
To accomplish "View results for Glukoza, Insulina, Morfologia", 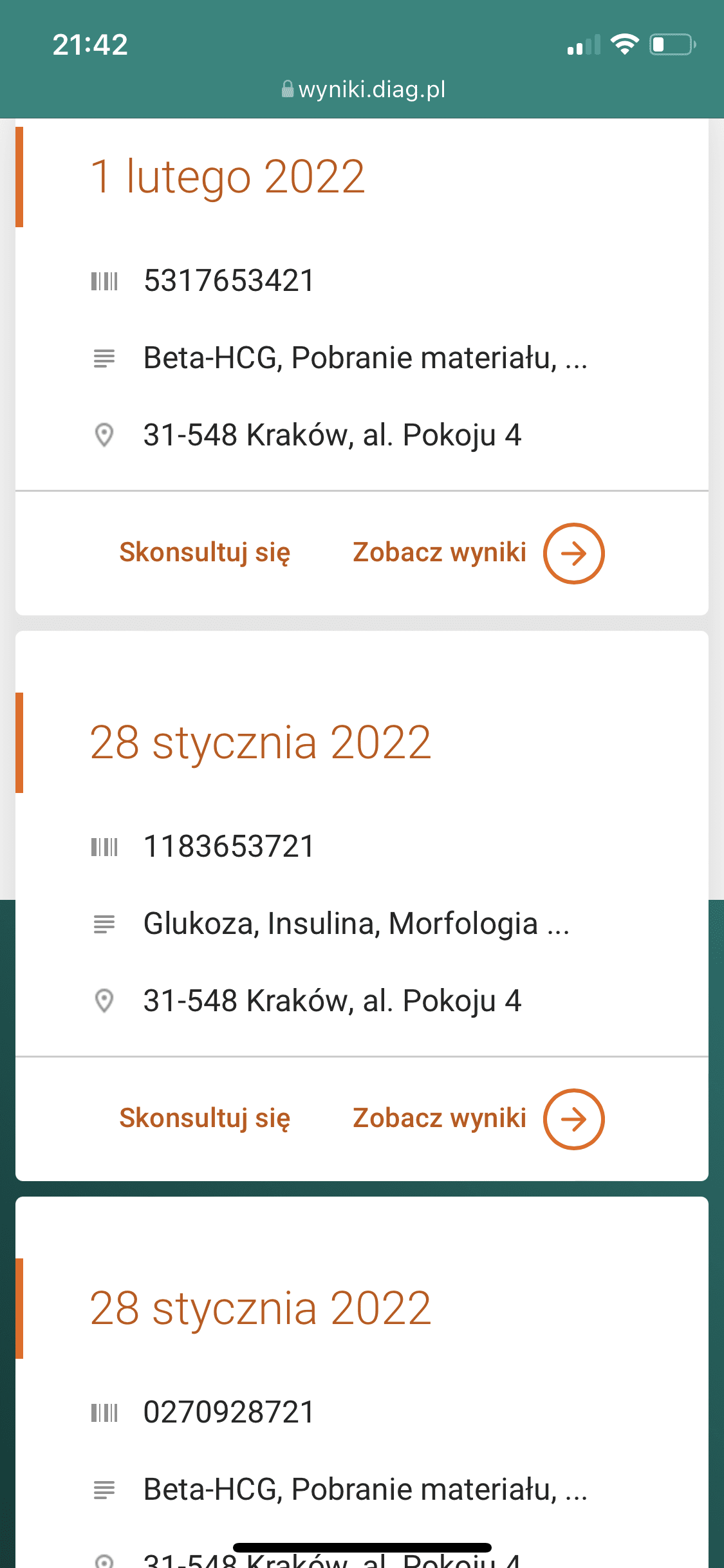I will 478,1119.
